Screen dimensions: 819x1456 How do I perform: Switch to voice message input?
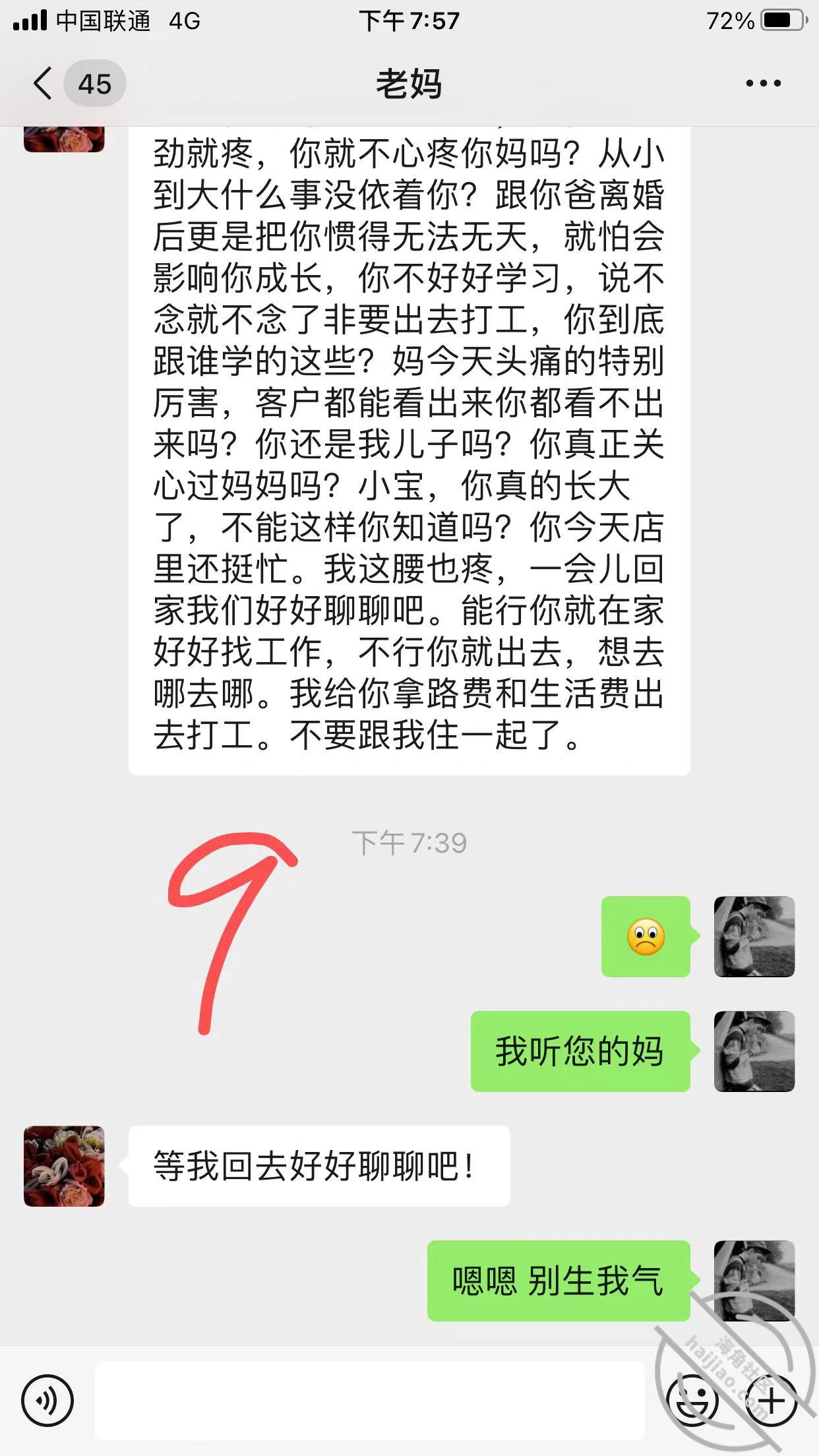(x=47, y=1400)
